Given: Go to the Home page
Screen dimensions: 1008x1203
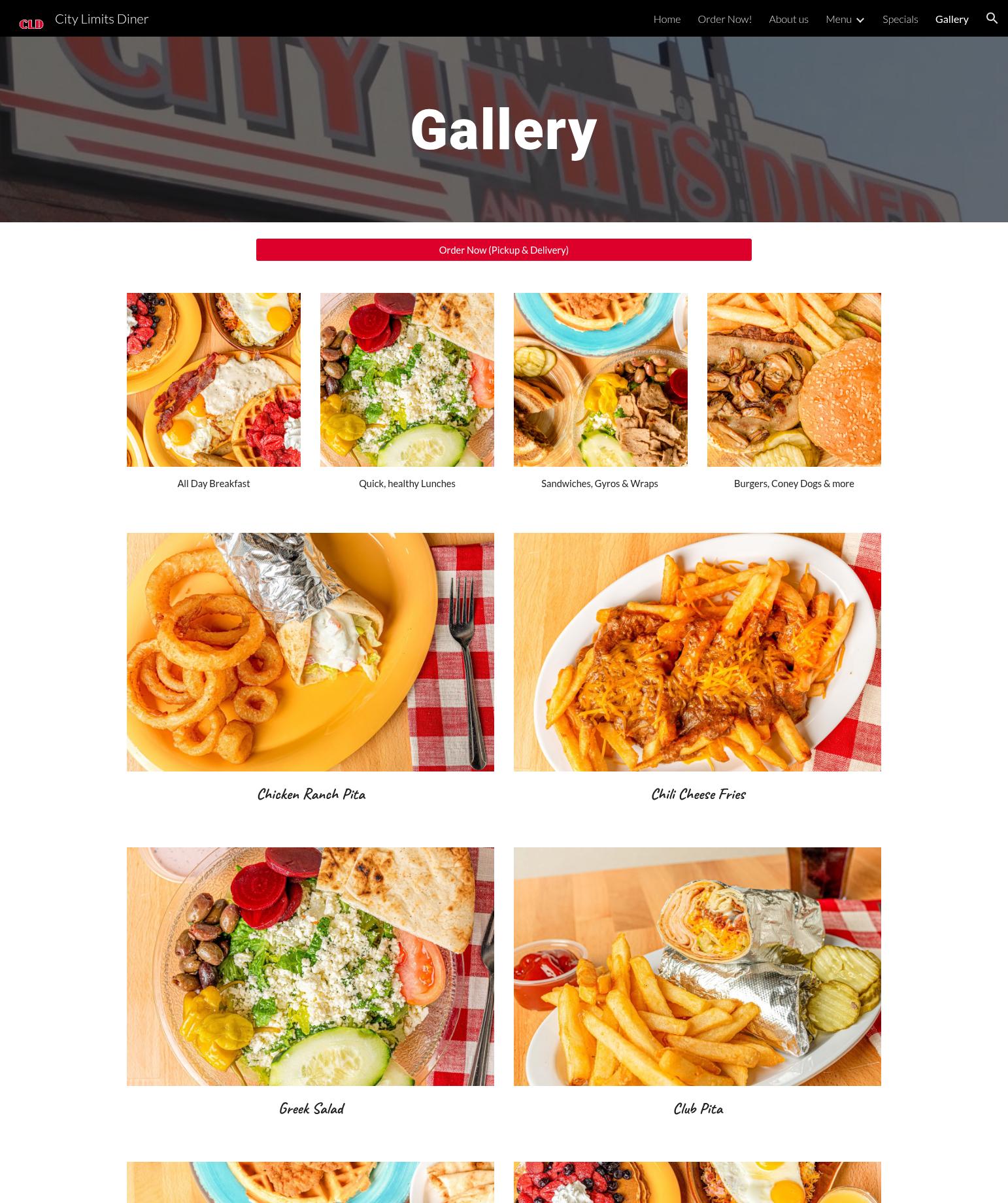Looking at the screenshot, I should [x=667, y=19].
